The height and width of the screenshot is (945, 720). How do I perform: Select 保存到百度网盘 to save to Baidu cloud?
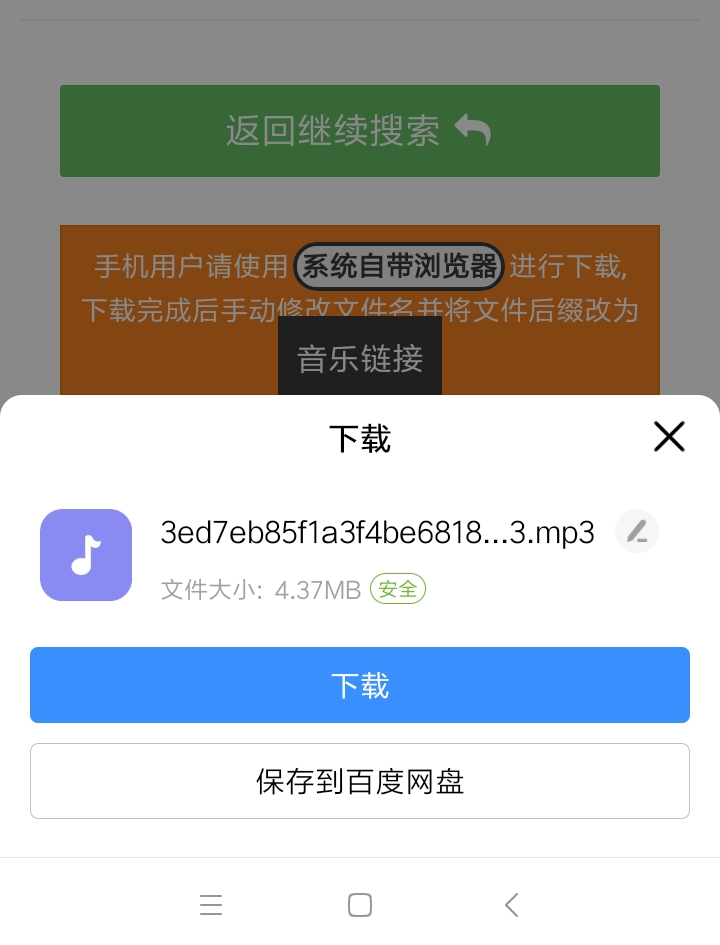pyautogui.click(x=360, y=781)
